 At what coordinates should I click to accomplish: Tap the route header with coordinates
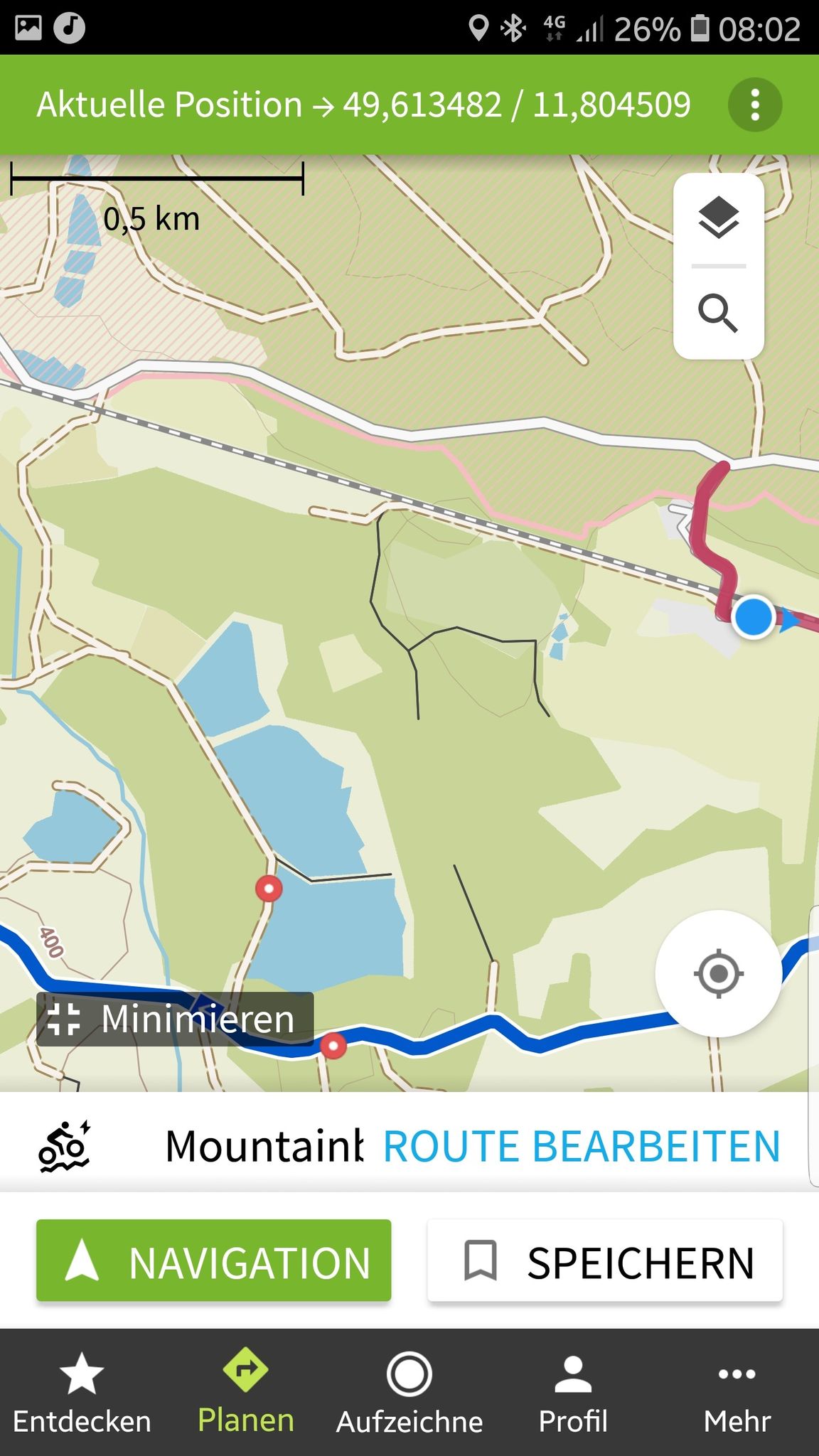coord(363,105)
